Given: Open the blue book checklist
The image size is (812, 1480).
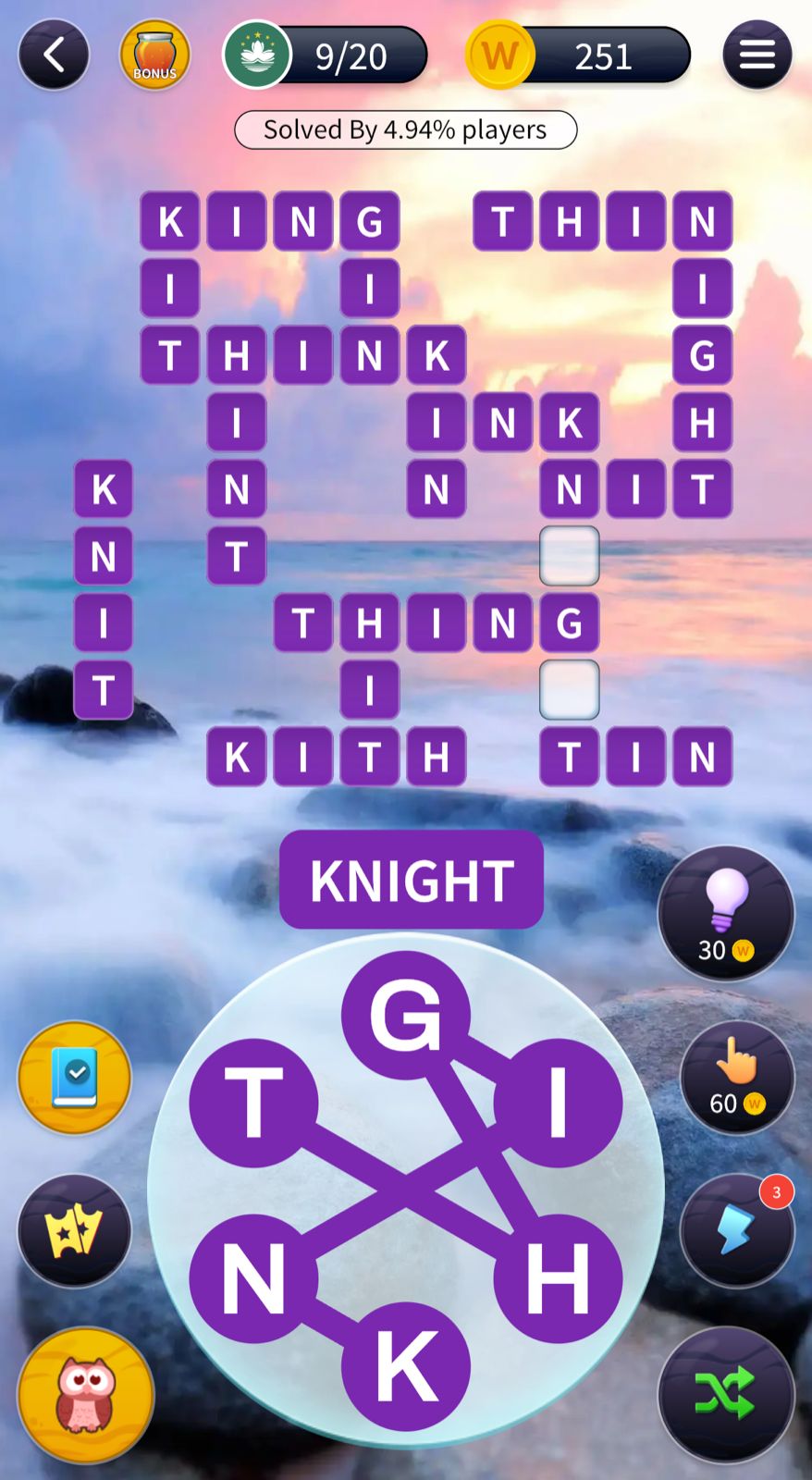Looking at the screenshot, I should [x=75, y=1078].
